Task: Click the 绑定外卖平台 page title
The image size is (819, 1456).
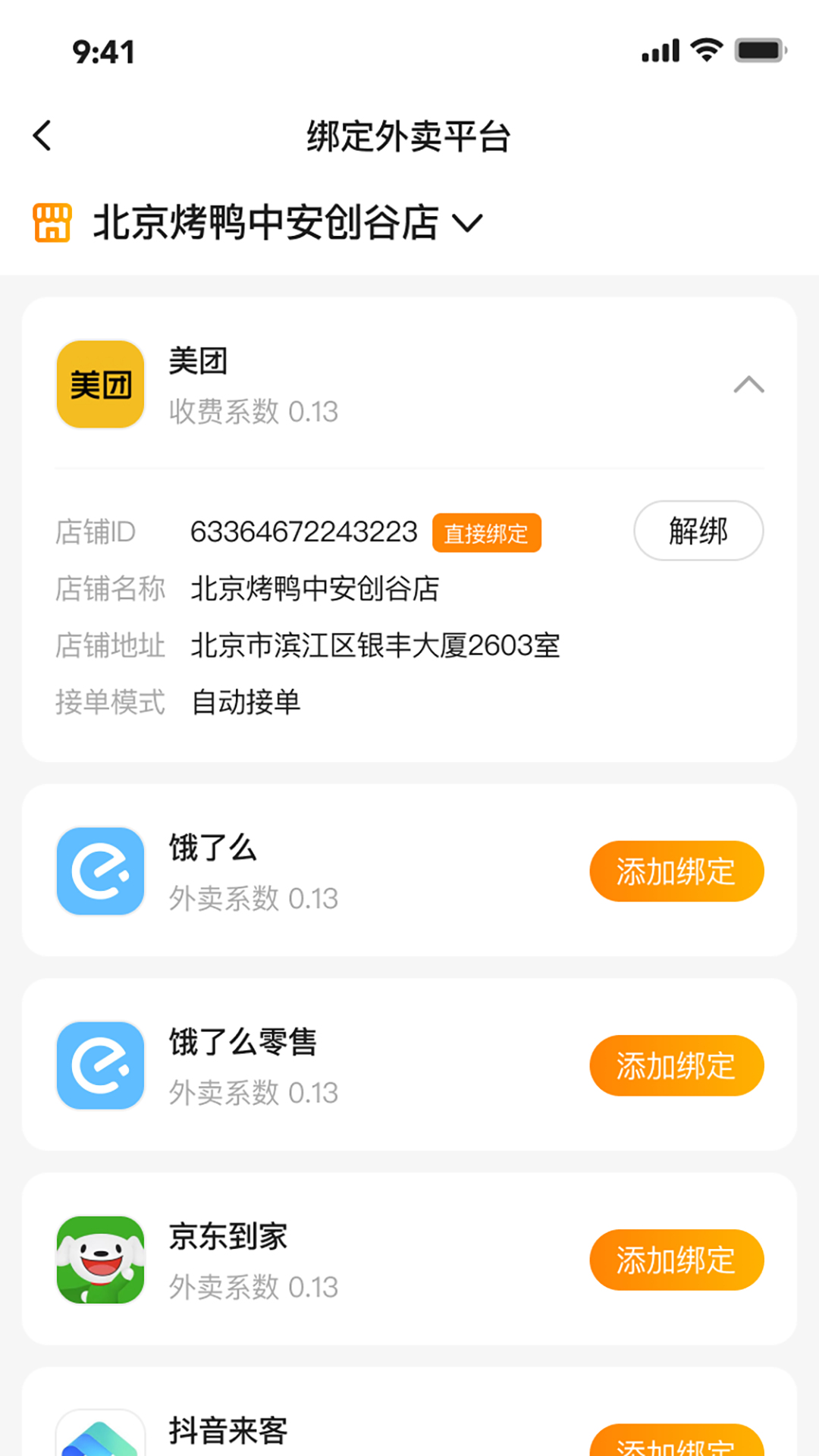Action: coord(409,136)
